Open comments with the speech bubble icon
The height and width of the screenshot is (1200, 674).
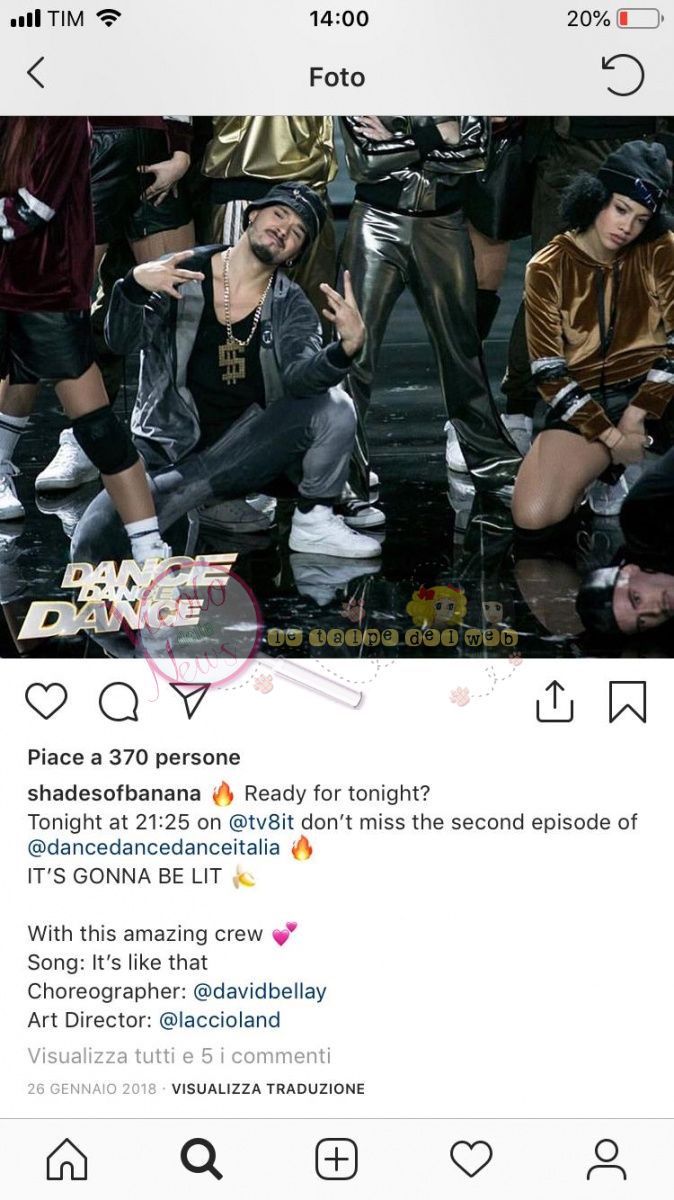[118, 702]
